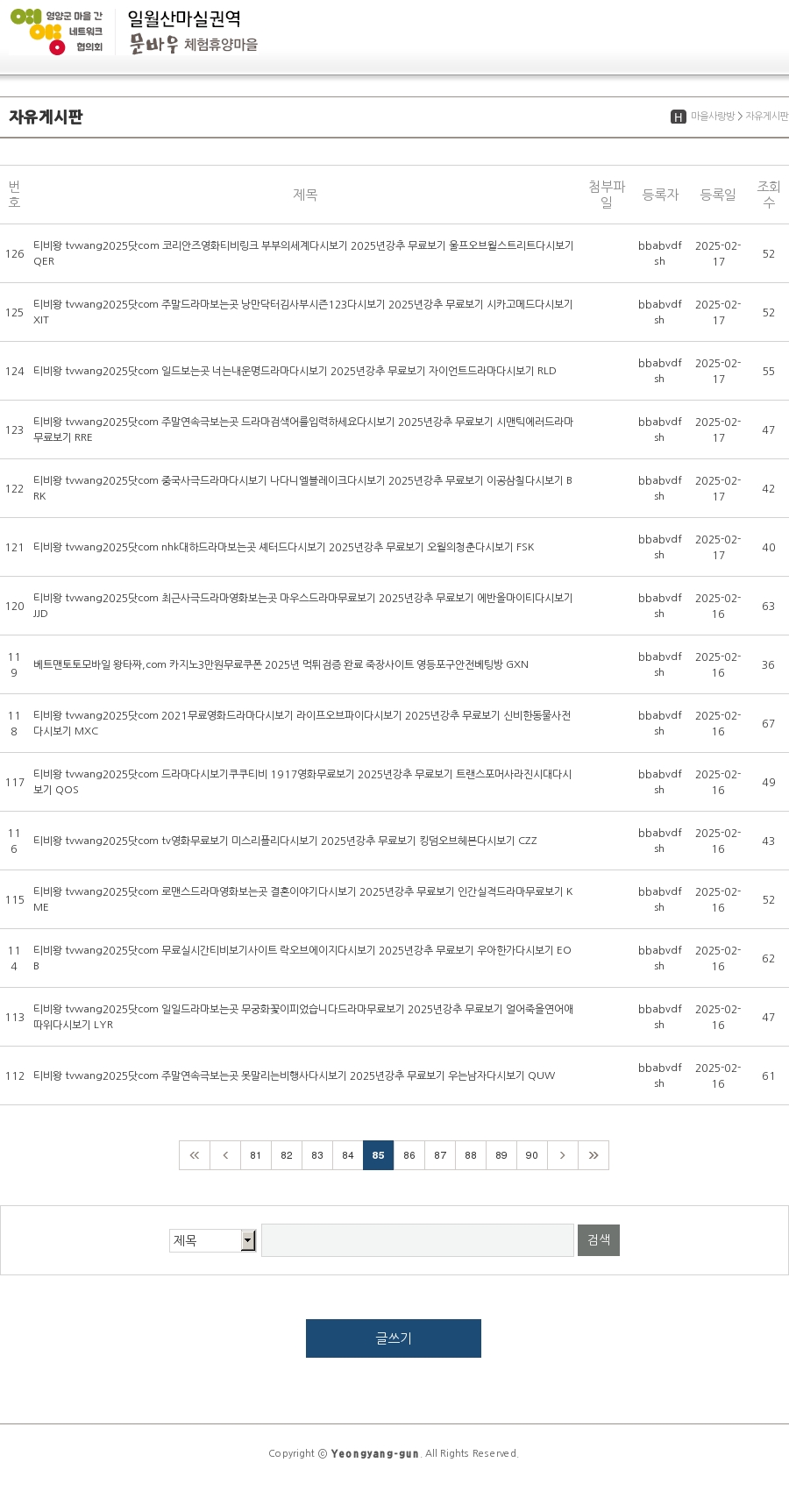Go to page 86
Image resolution: width=789 pixels, height=1512 pixels.
click(409, 1155)
